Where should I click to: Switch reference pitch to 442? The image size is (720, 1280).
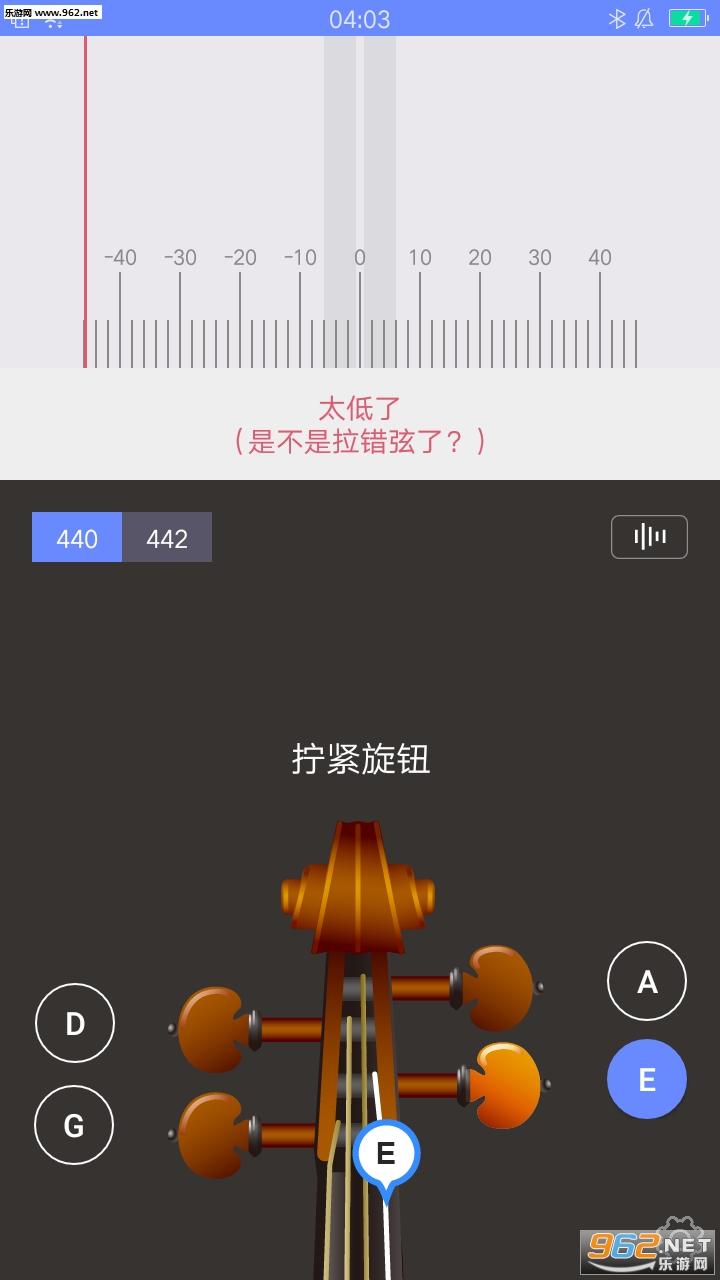click(x=167, y=537)
